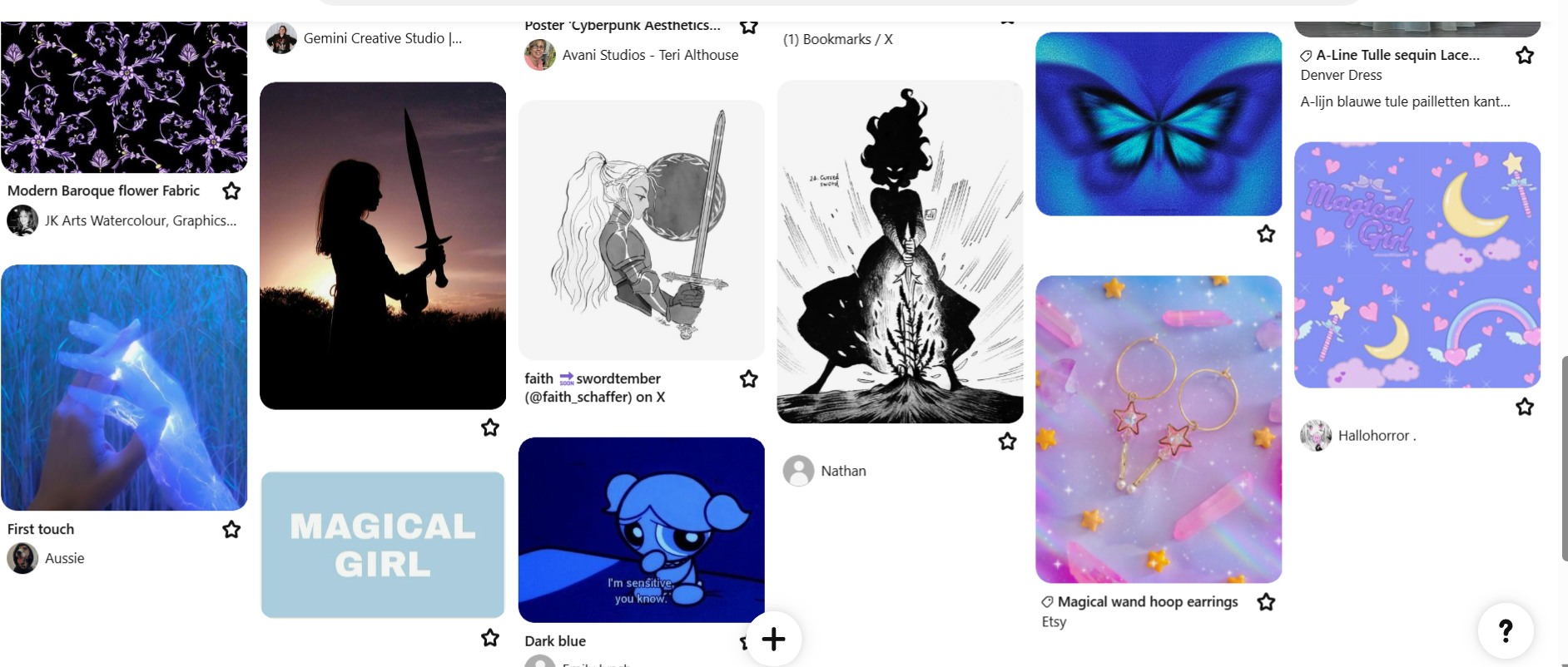Viewport: 1568px width, 667px height.
Task: Open Aussie's profile
Action: point(64,559)
